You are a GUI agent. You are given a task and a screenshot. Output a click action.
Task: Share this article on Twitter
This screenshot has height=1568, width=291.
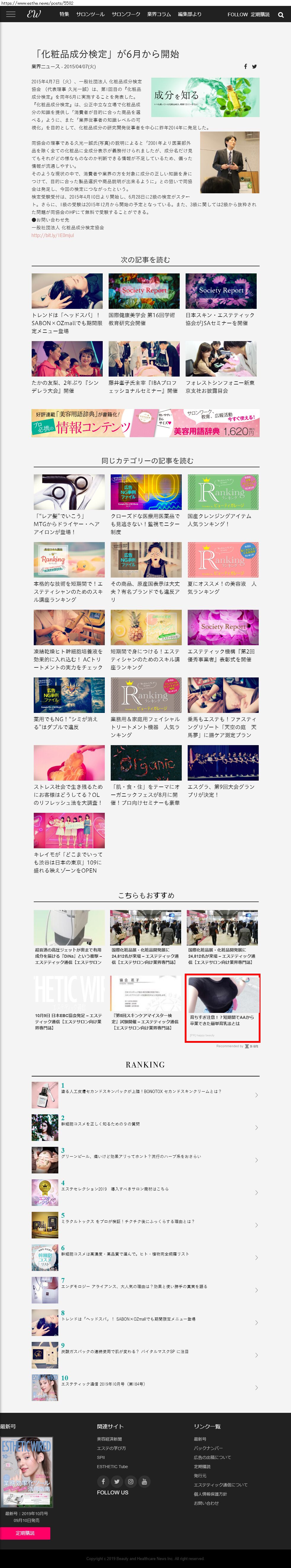coord(254,66)
